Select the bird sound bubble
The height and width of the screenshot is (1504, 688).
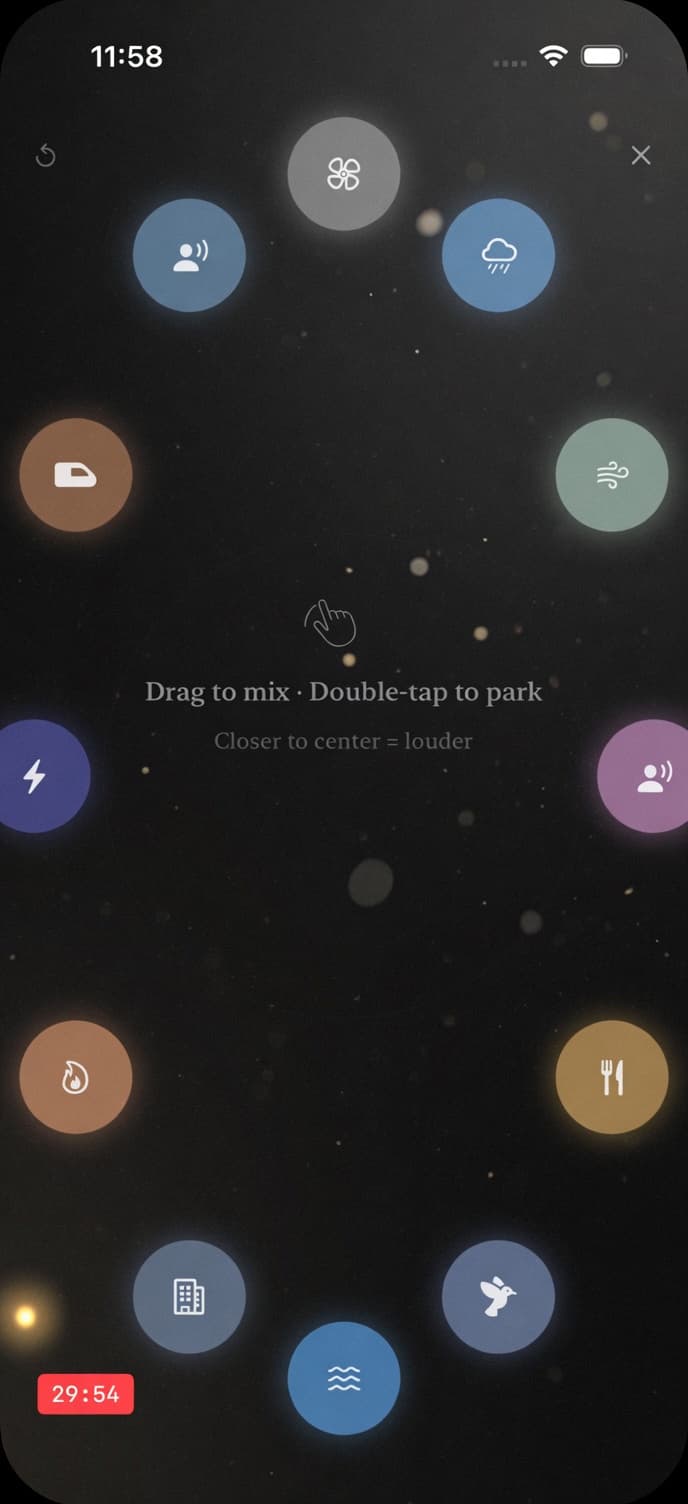(498, 1297)
